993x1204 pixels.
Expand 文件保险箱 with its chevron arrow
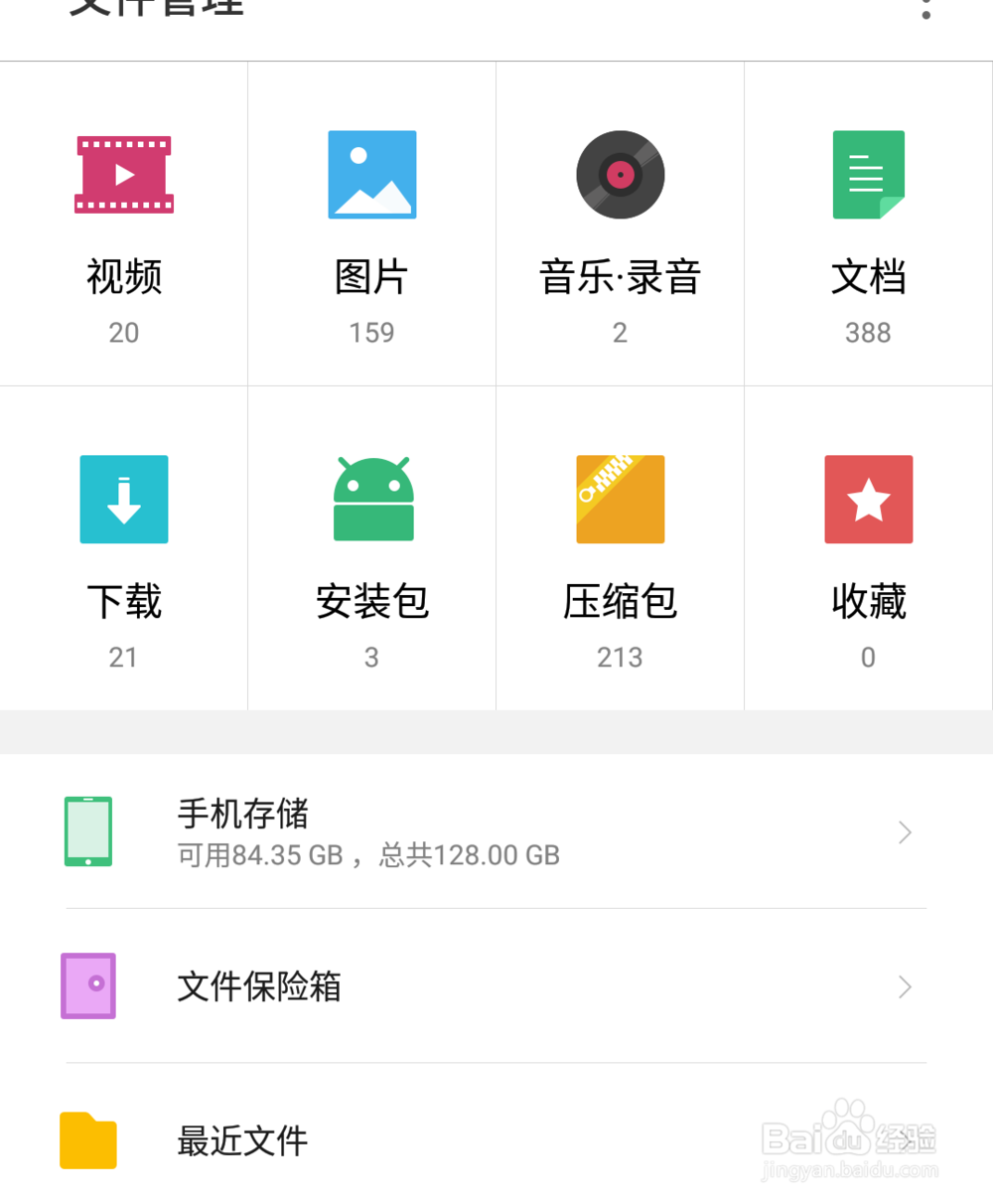[904, 986]
